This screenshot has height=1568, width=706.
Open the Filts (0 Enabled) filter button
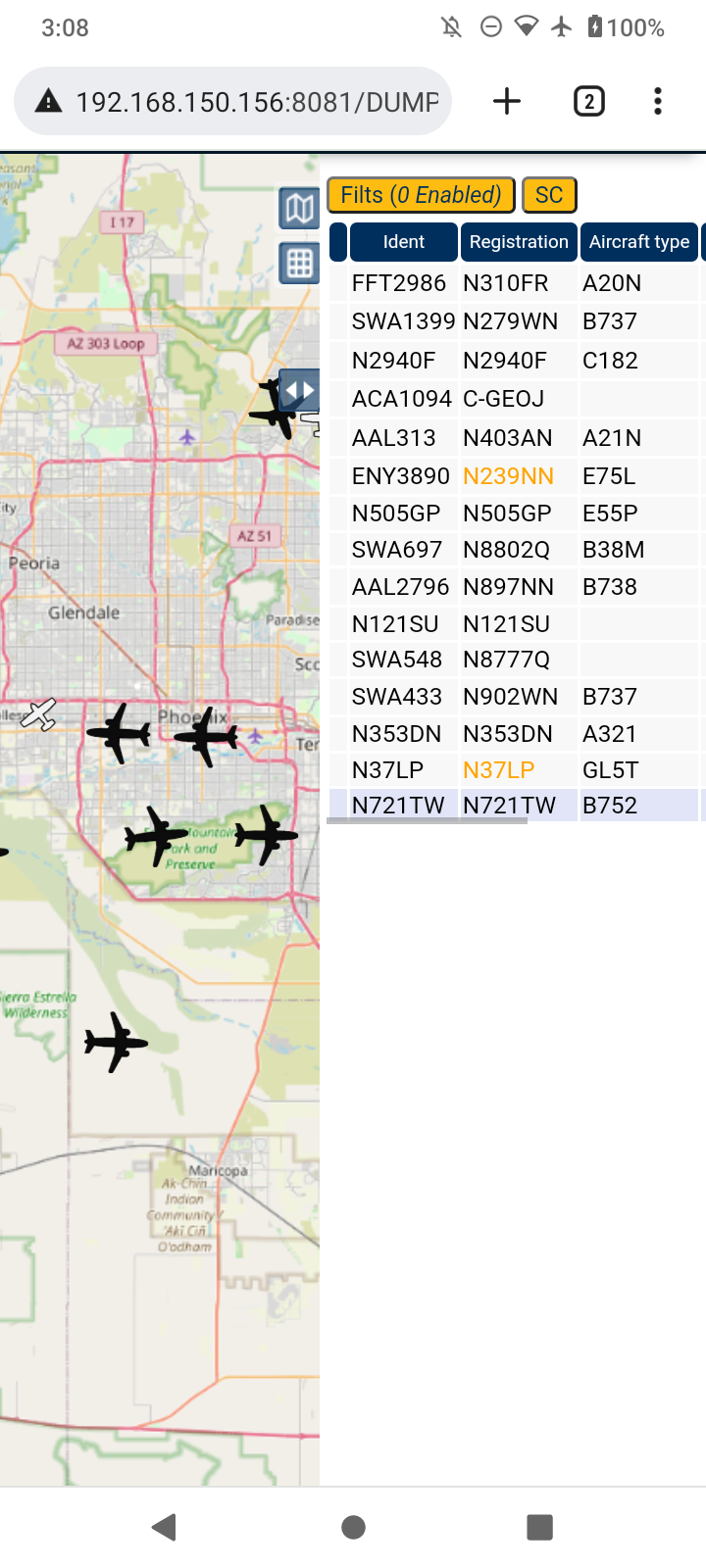coord(421,195)
